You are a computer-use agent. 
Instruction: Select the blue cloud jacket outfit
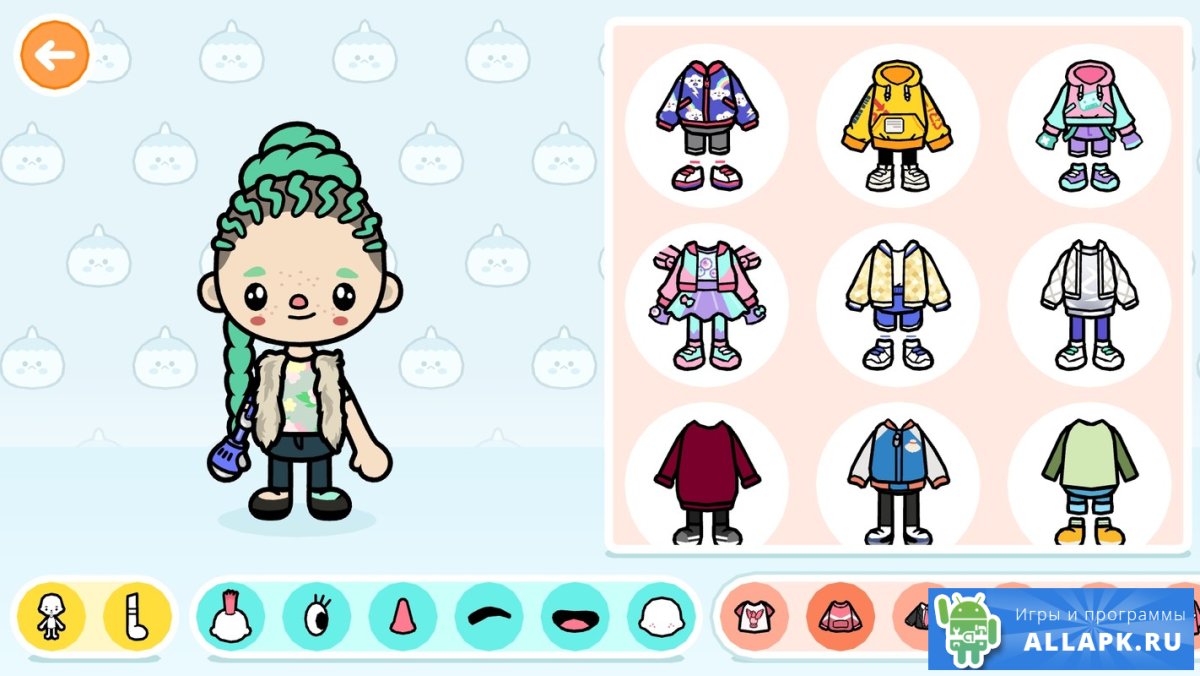coord(706,125)
